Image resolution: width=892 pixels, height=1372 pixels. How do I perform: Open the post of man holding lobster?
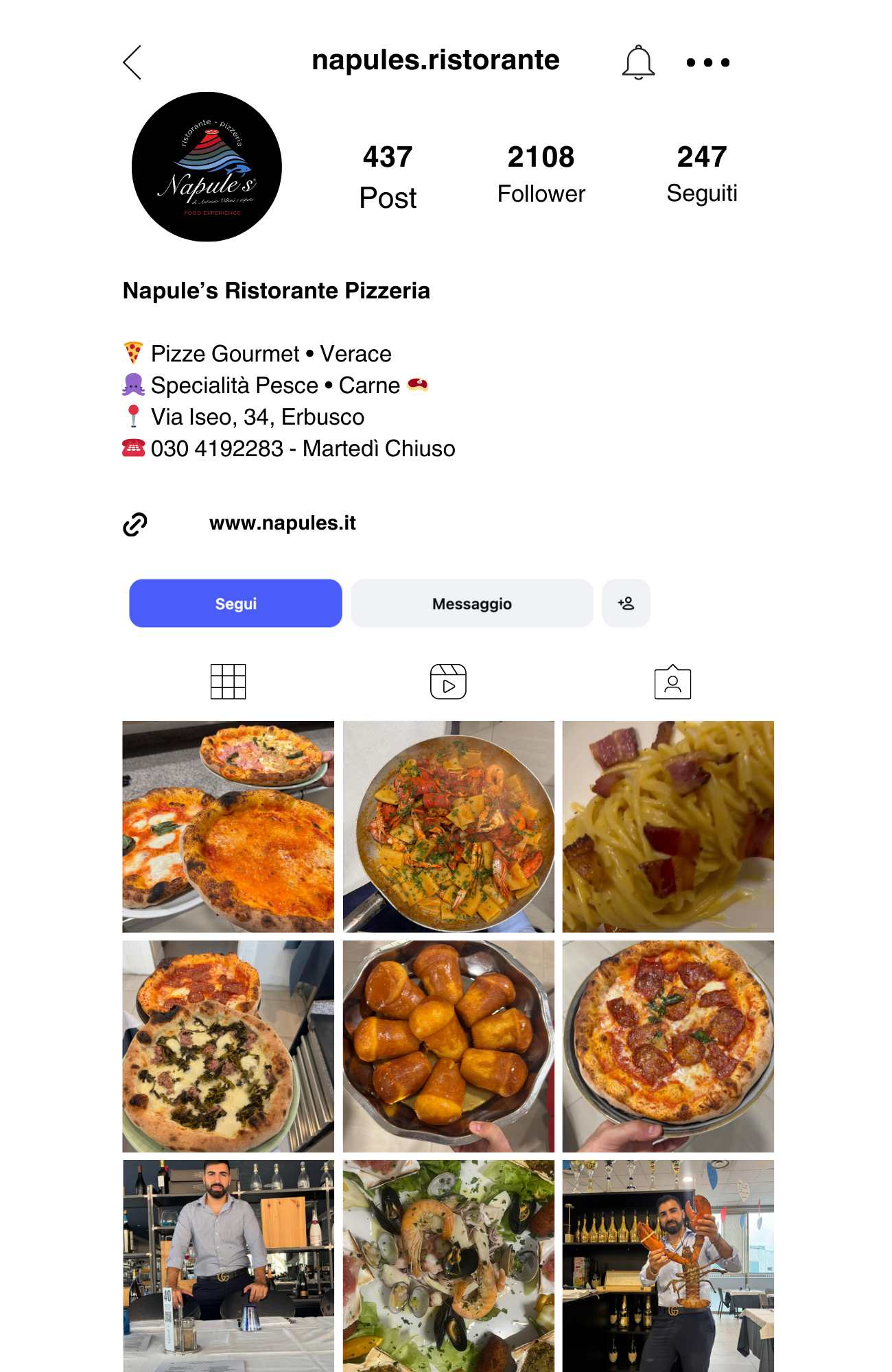668,1266
